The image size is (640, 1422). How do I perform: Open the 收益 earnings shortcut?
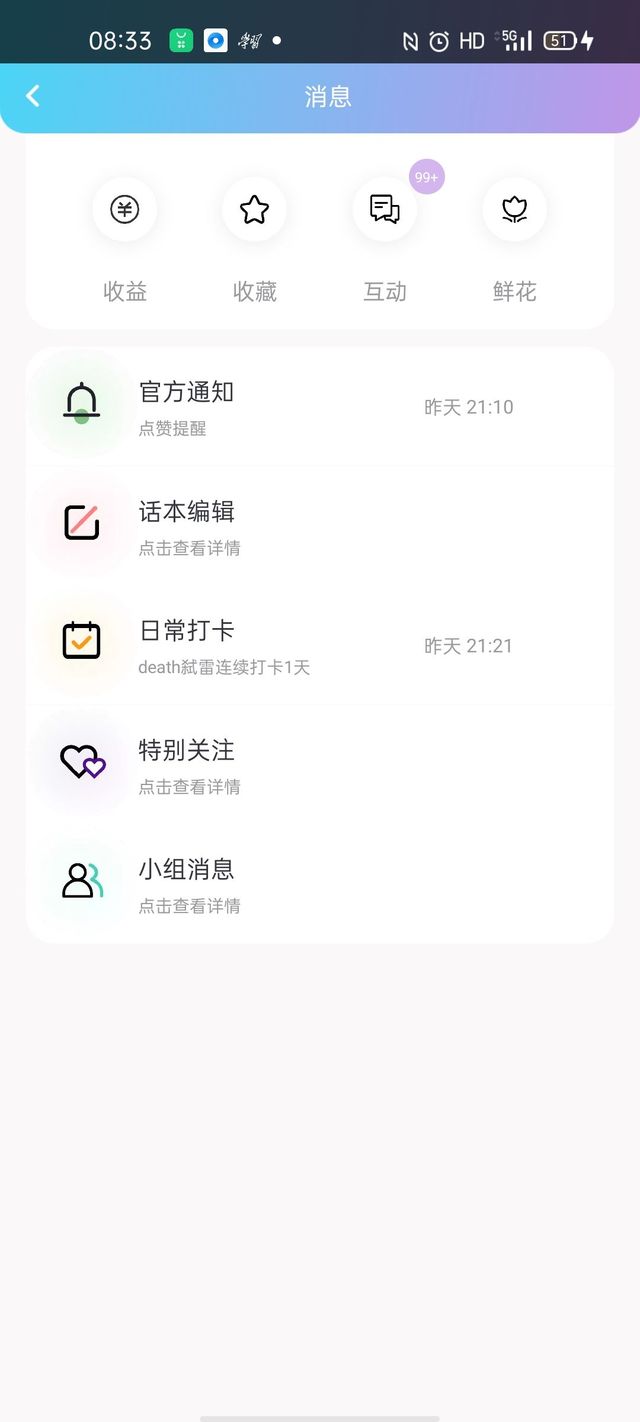(x=125, y=240)
